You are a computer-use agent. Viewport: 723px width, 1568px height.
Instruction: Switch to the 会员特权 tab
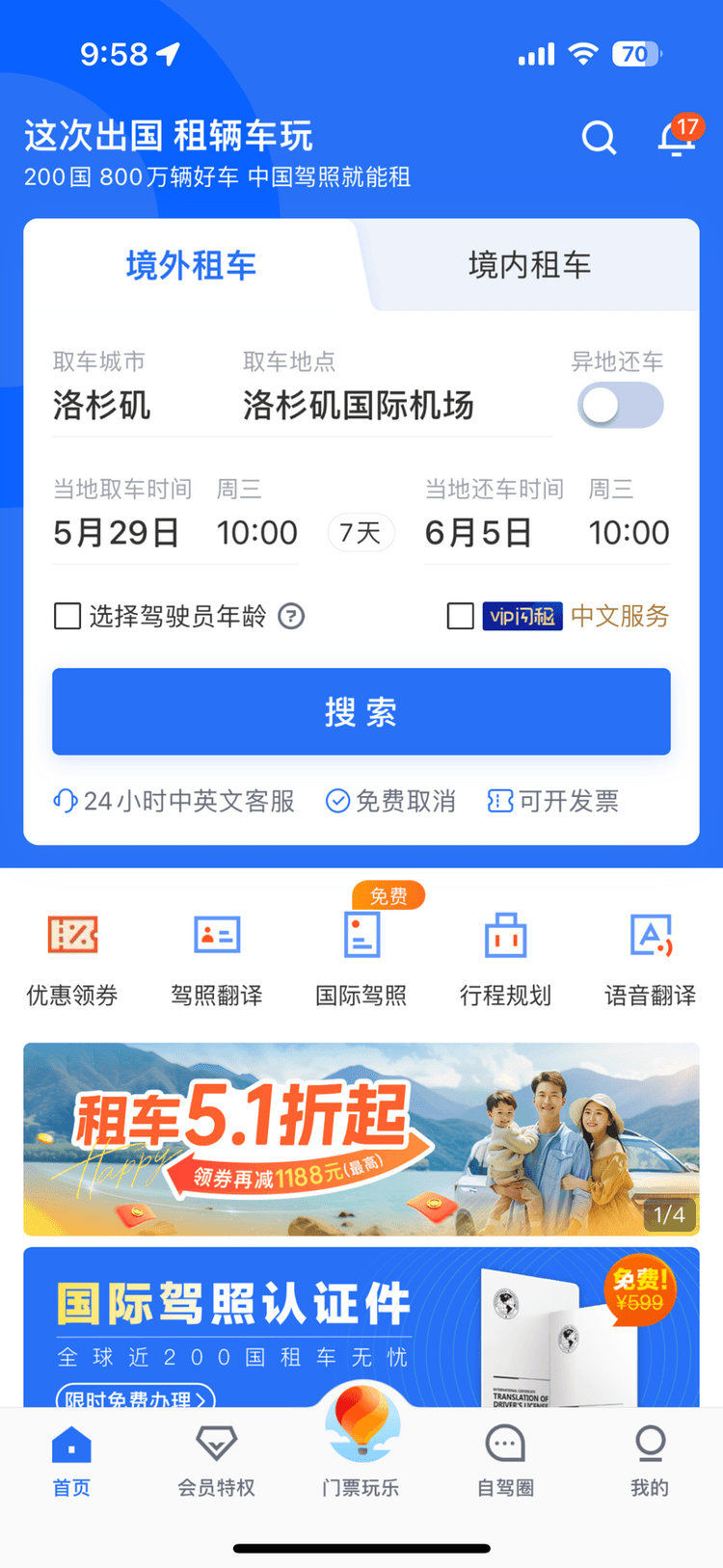click(x=216, y=1460)
